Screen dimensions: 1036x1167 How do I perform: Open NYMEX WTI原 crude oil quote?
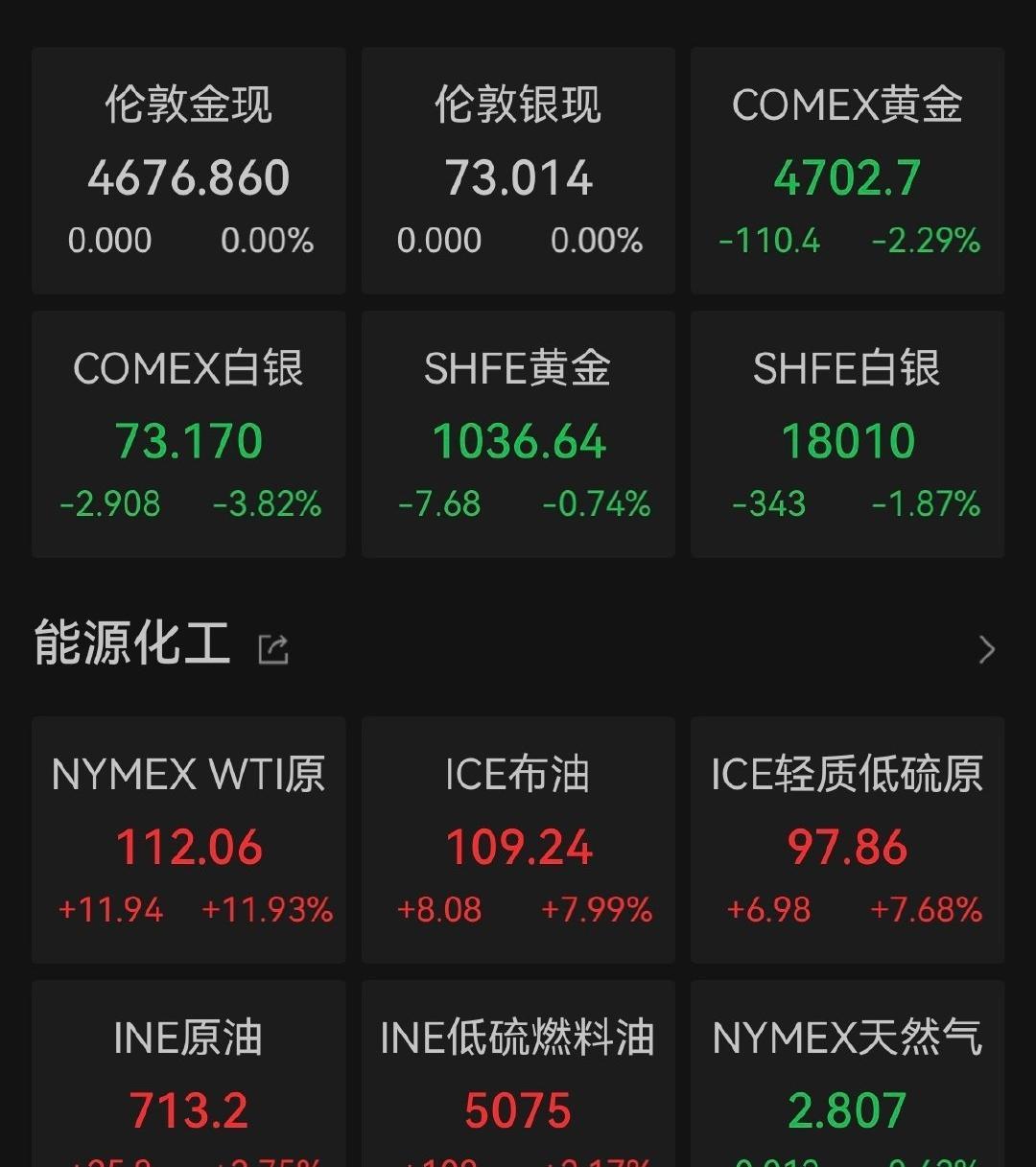pyautogui.click(x=188, y=840)
